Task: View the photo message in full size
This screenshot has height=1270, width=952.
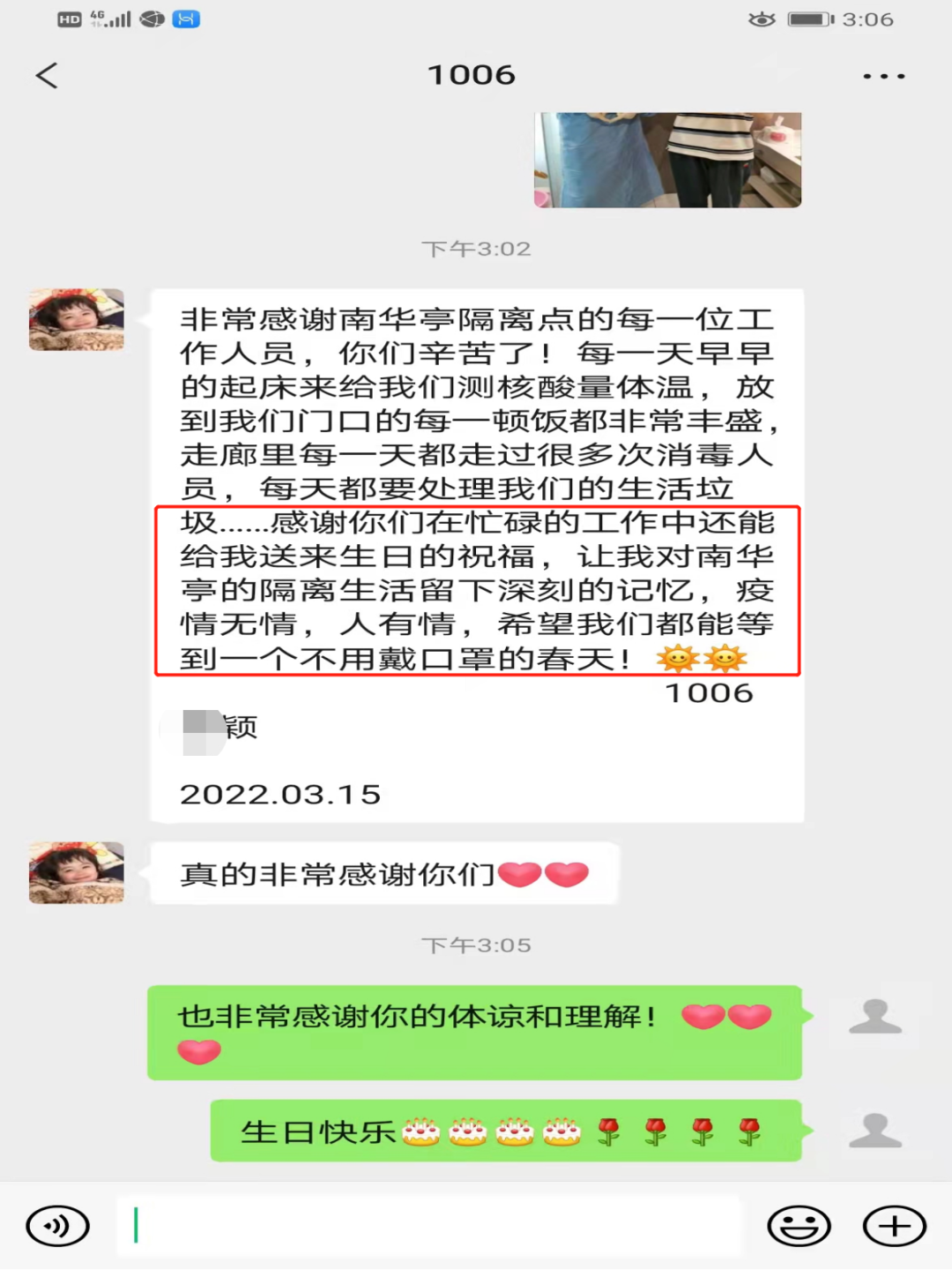Action: [667, 160]
